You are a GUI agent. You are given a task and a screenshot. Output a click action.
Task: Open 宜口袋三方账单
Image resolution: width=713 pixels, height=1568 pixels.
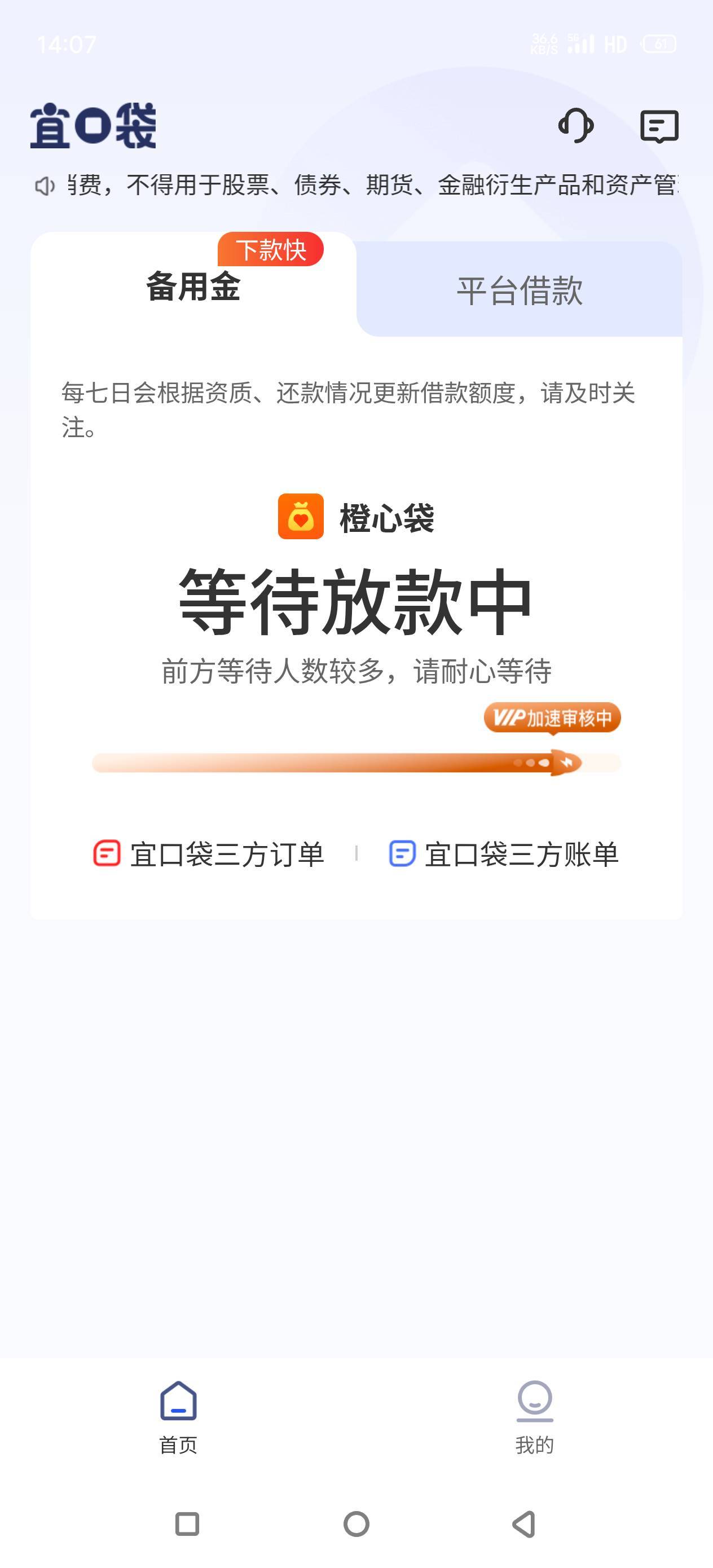click(504, 853)
